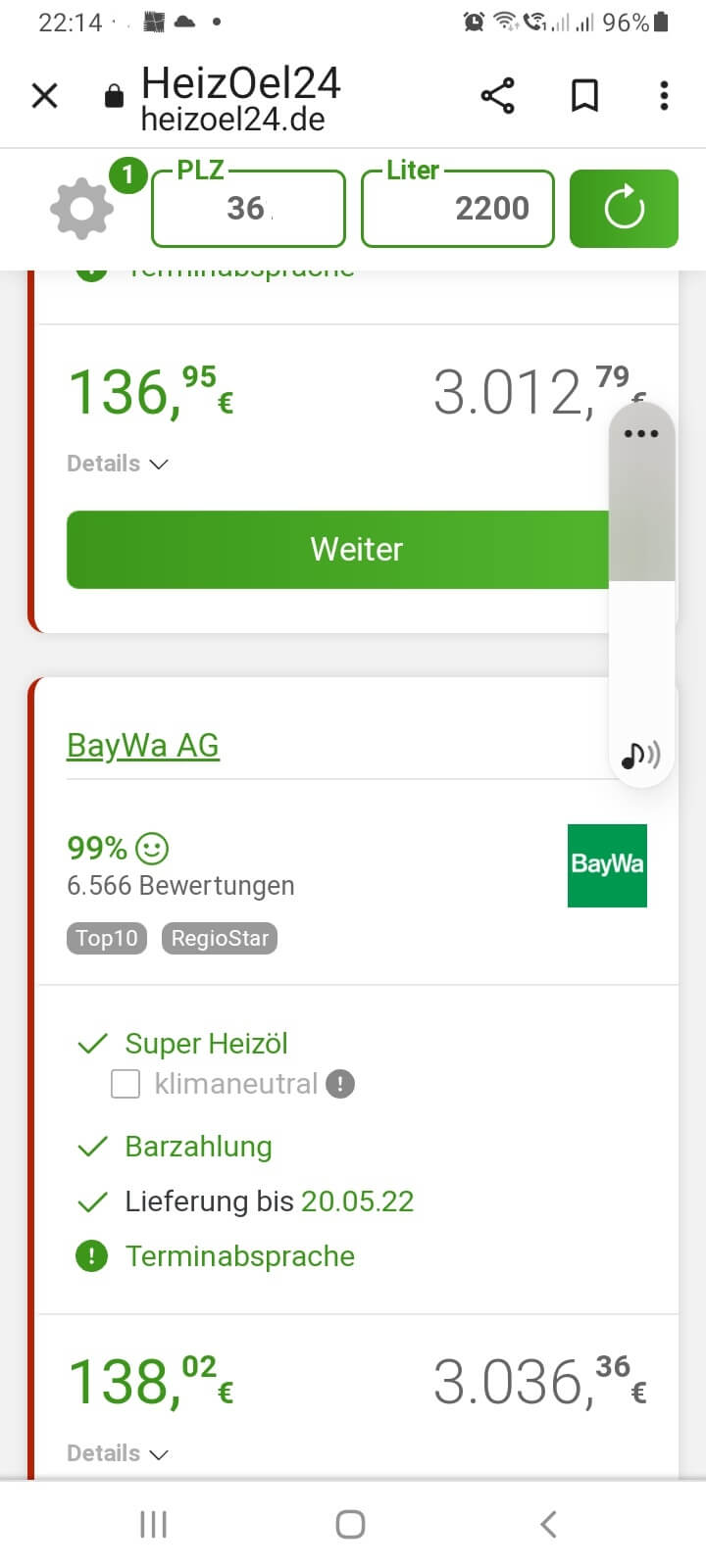Open the settings gear icon
The image size is (706, 1568).
[82, 208]
